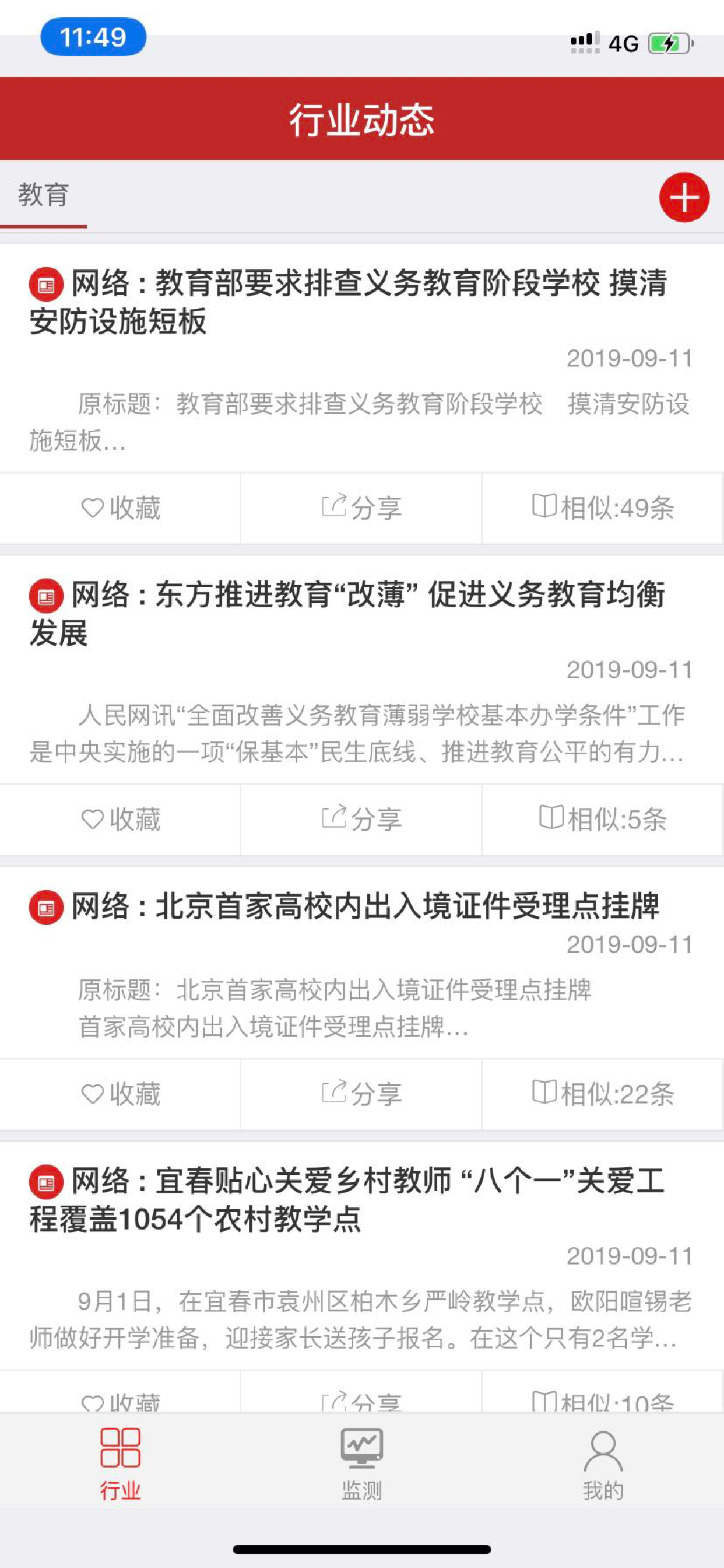Switch to the 教育 tab

(44, 196)
